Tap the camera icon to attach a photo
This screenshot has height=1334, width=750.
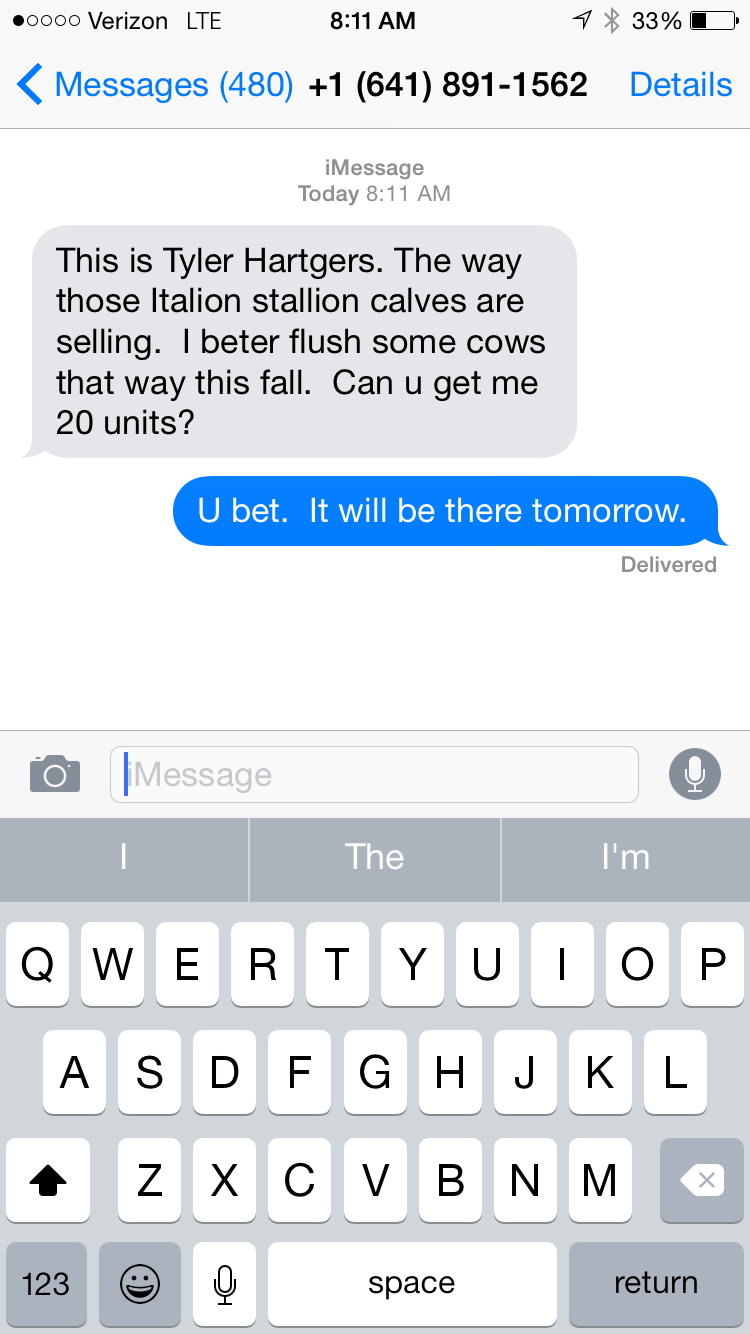pyautogui.click(x=55, y=774)
